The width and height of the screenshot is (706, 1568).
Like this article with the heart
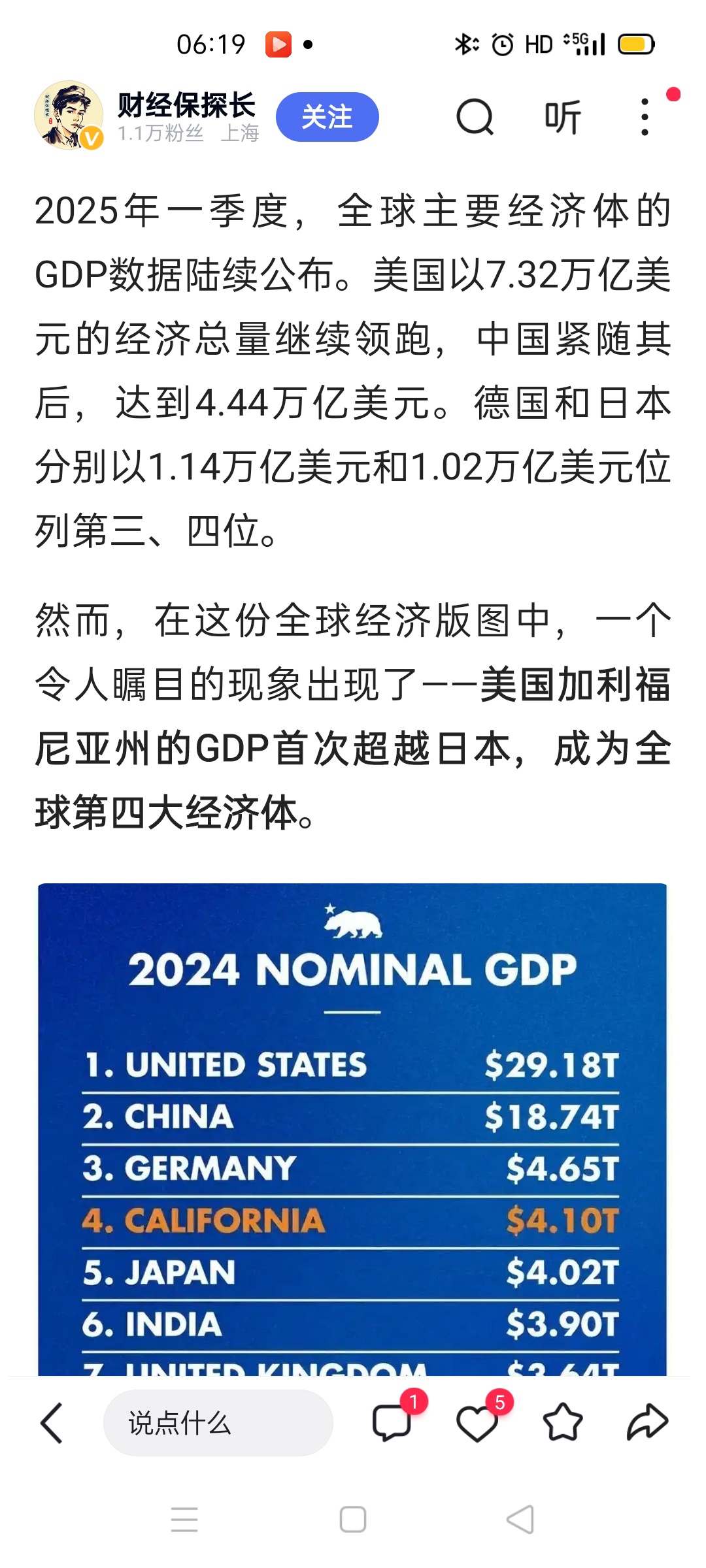point(477,1422)
